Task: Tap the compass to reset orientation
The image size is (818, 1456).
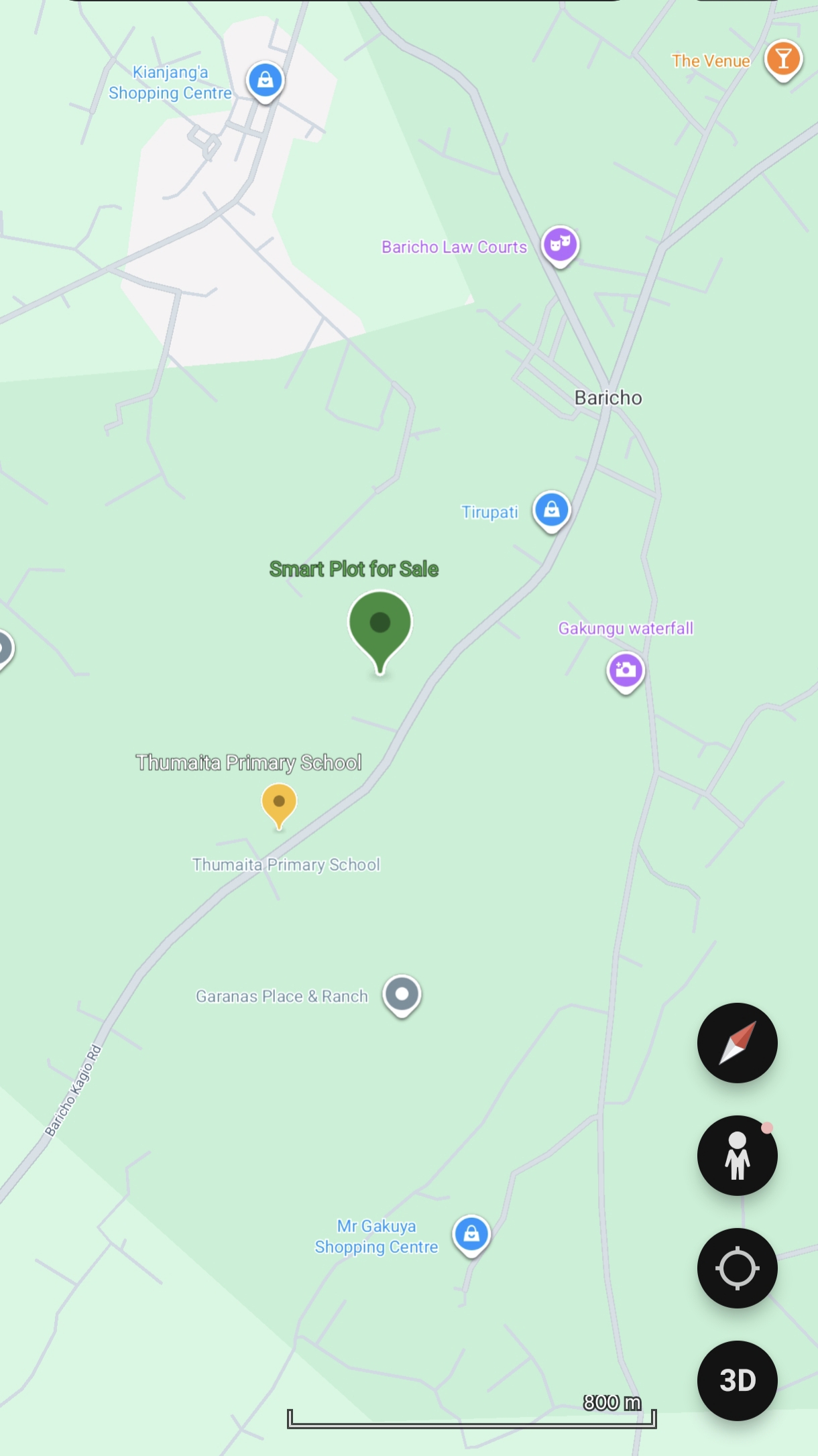Action: tap(737, 1042)
